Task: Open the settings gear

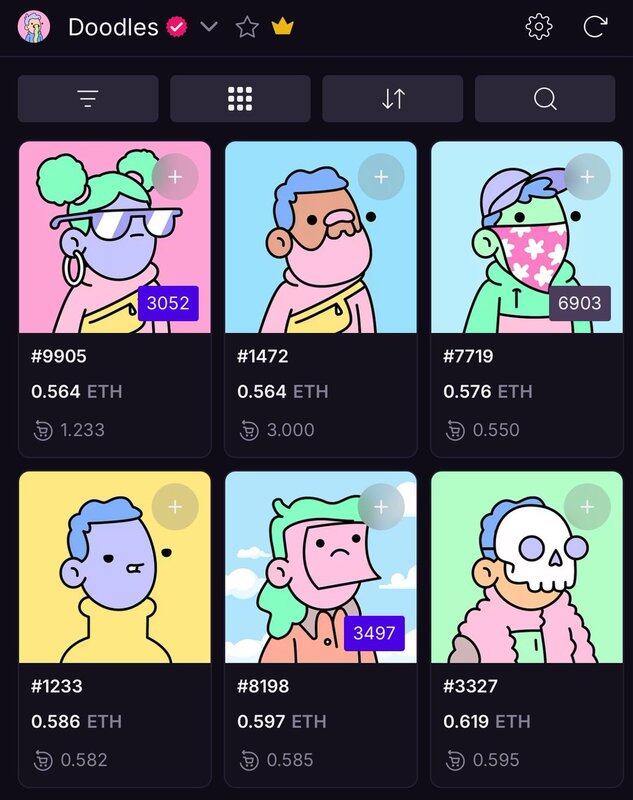Action: pos(539,27)
